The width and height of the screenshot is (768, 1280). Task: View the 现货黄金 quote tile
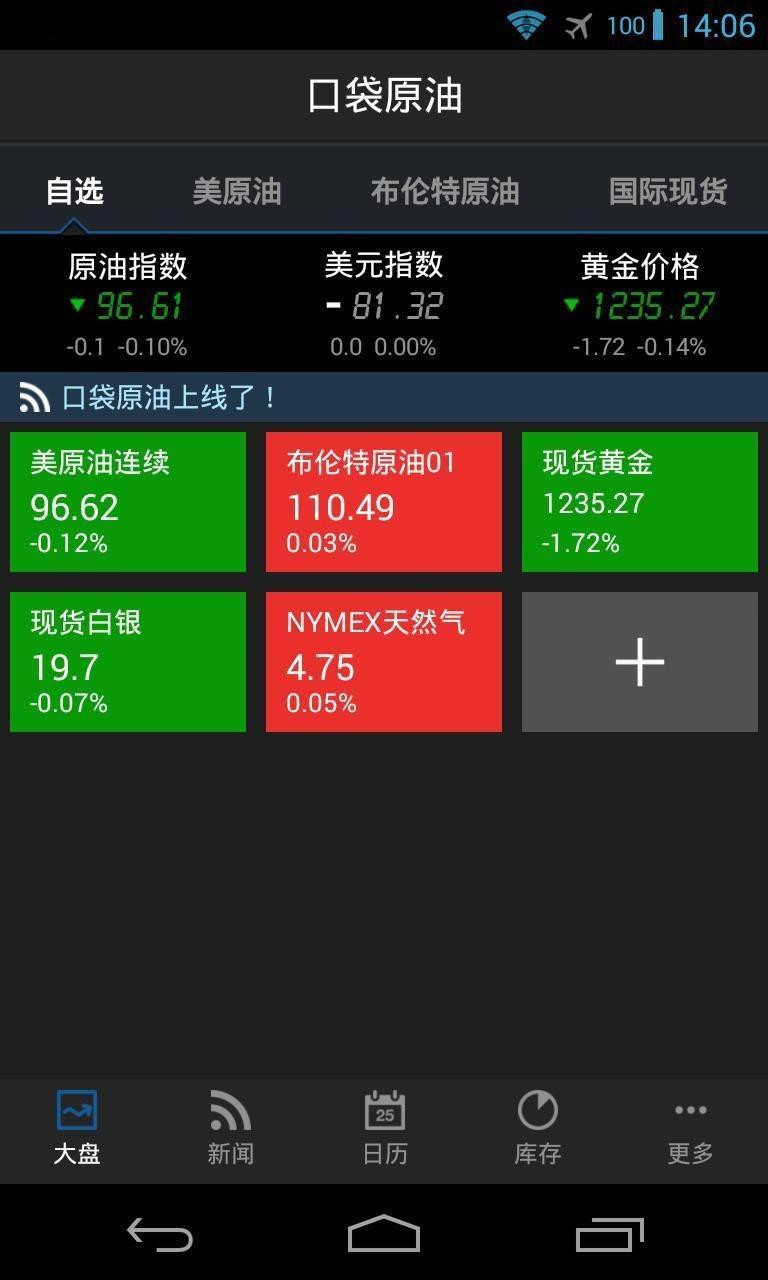point(640,502)
